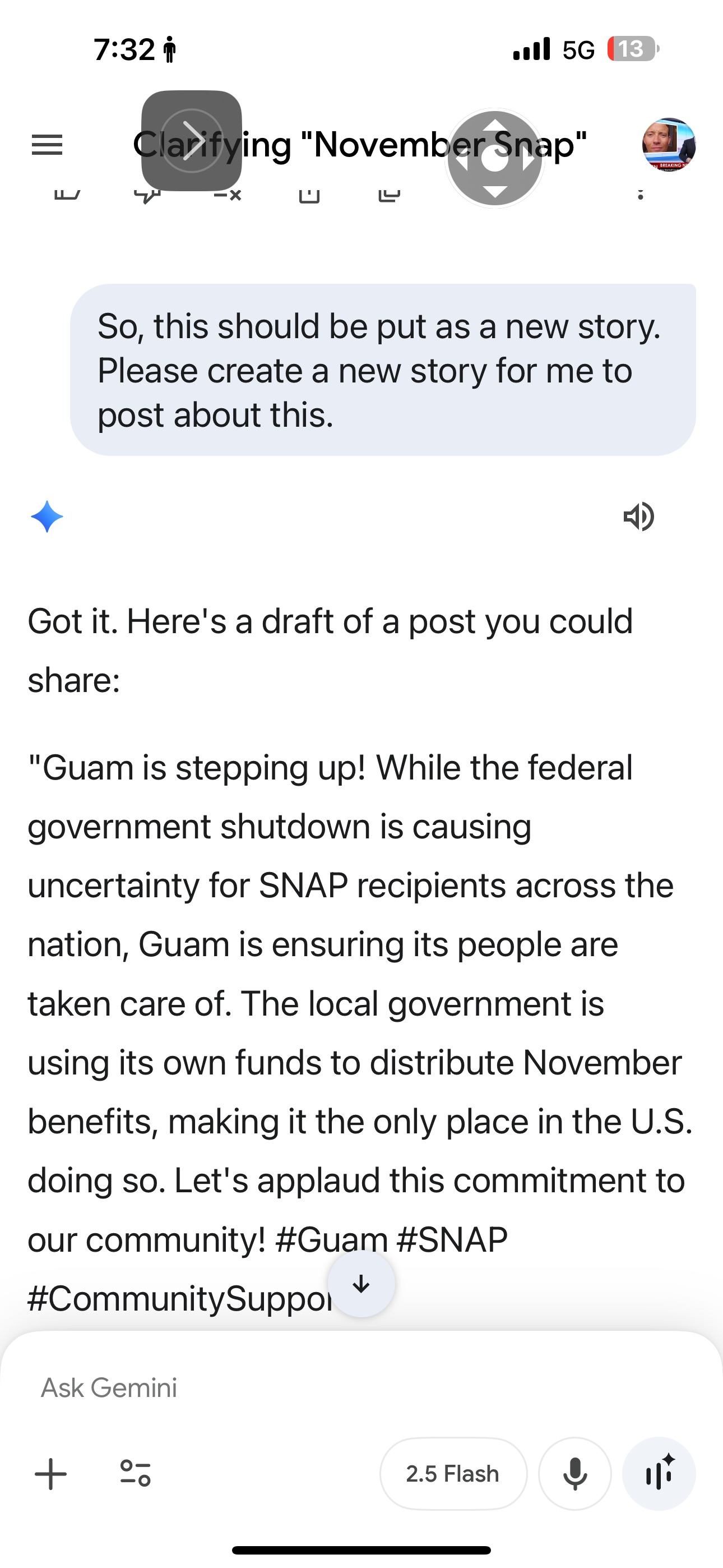The width and height of the screenshot is (723, 1568).
Task: Open the account profile picture
Action: coord(668,145)
